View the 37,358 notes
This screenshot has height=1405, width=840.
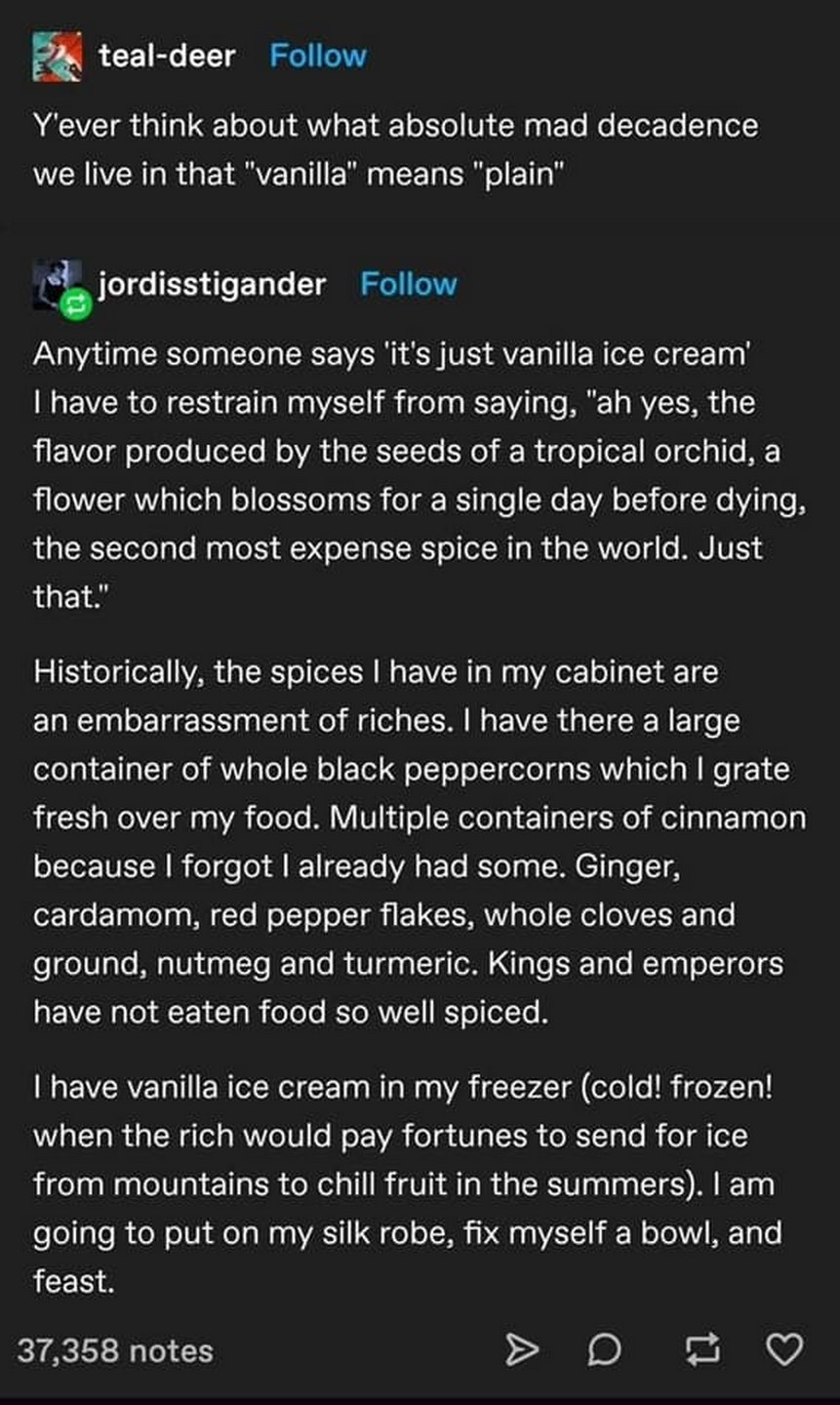(115, 1350)
